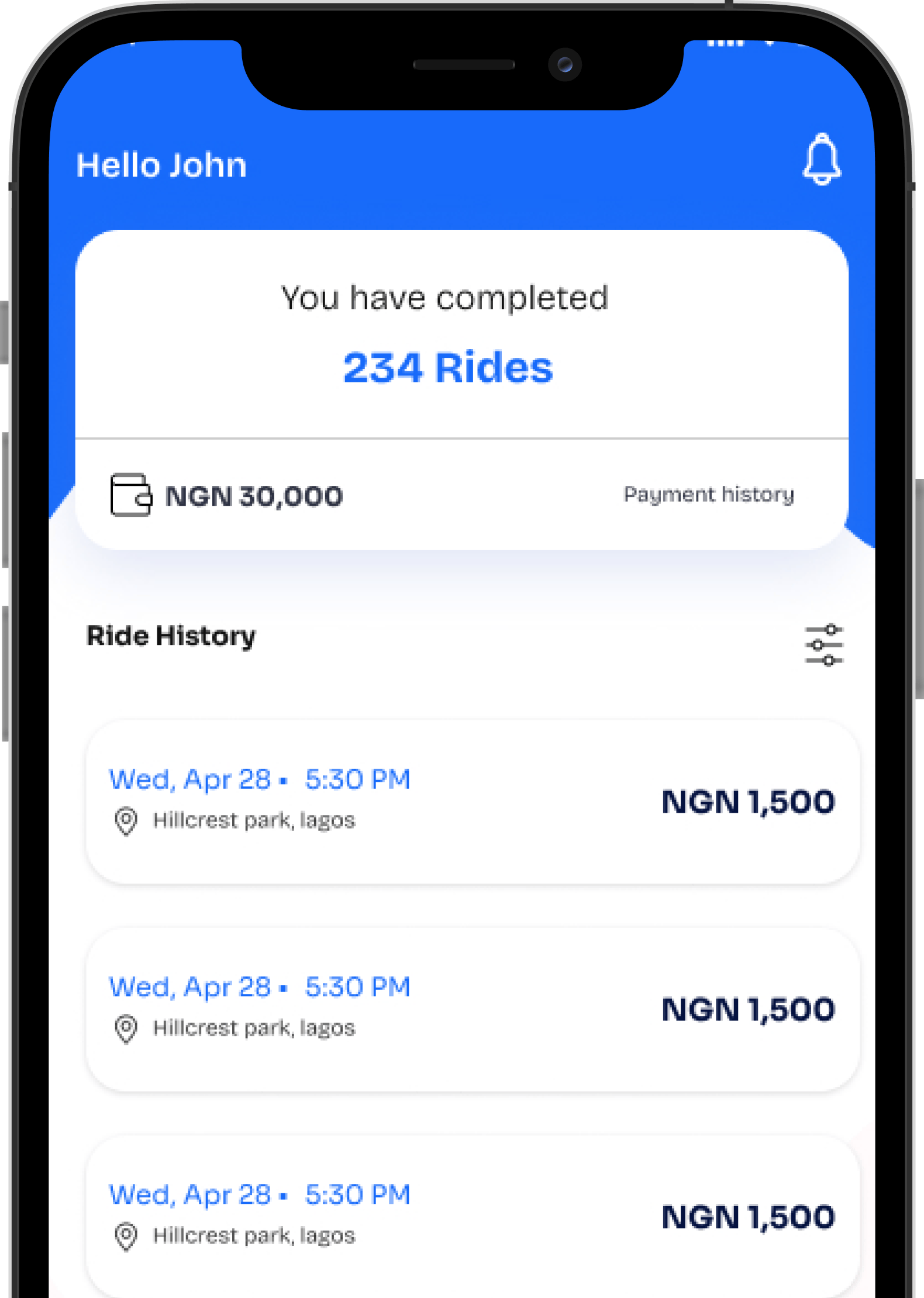Open the first ride card in Ride History
Viewport: 924px width, 1298px height.
473,801
